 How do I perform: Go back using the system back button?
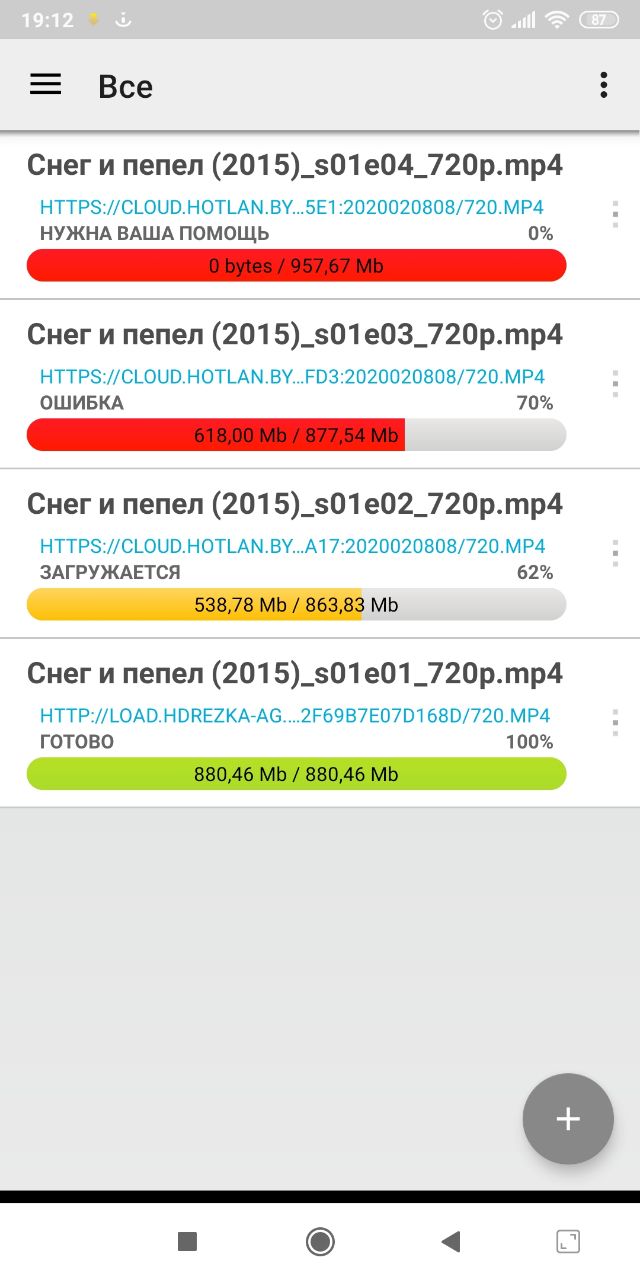pyautogui.click(x=451, y=1242)
